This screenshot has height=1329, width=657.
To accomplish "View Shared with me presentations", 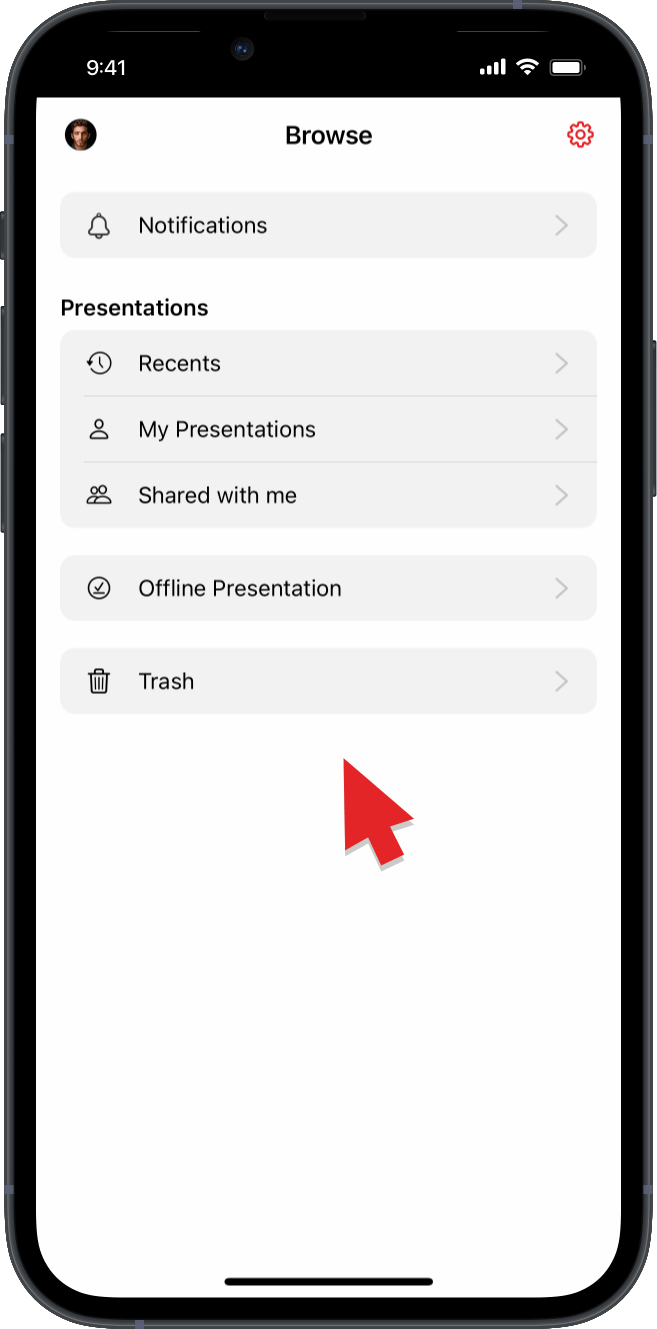I will tap(328, 495).
